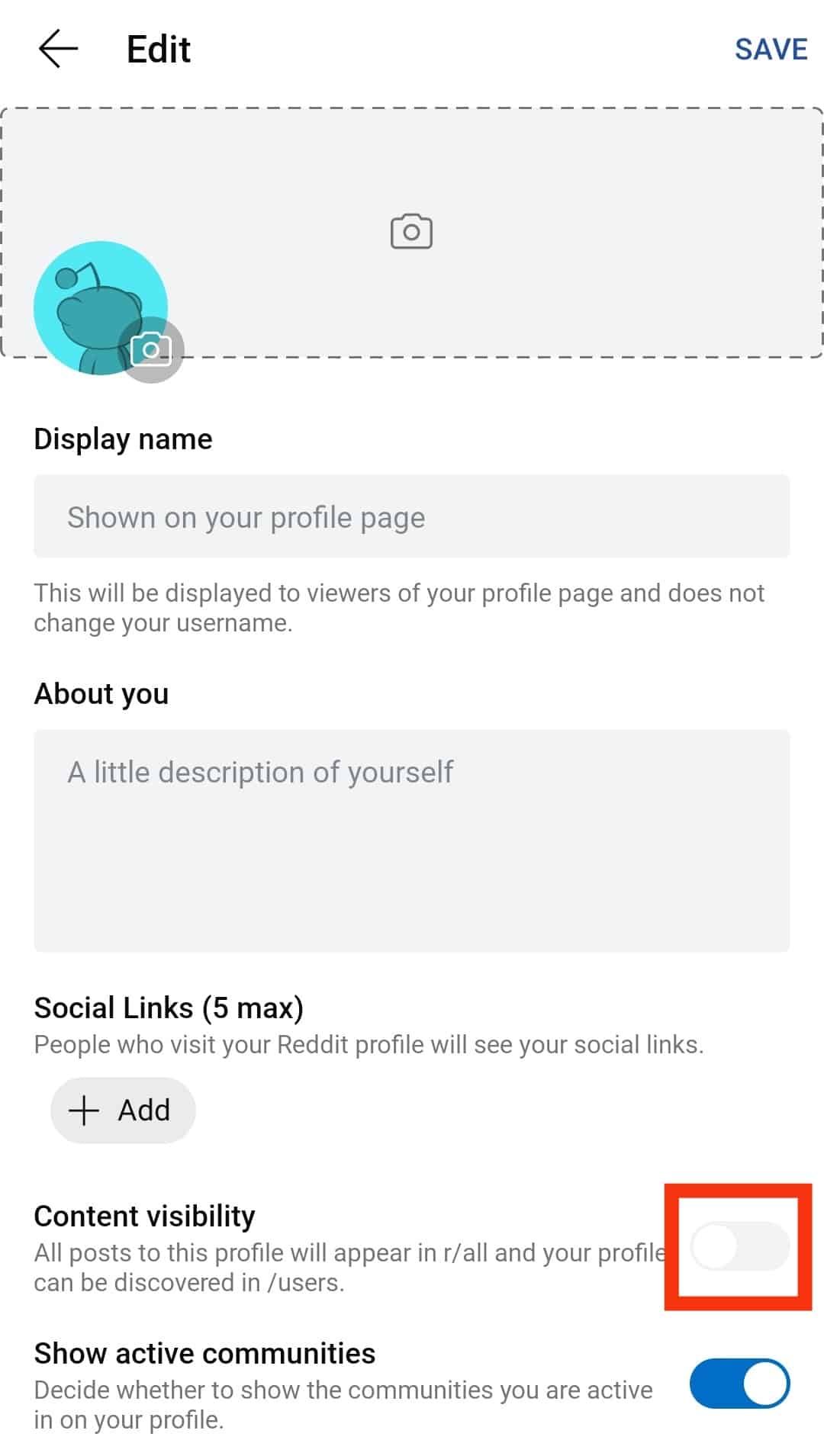Change the avatar profile picture
Image resolution: width=824 pixels, height=1456 pixels.
tap(151, 349)
